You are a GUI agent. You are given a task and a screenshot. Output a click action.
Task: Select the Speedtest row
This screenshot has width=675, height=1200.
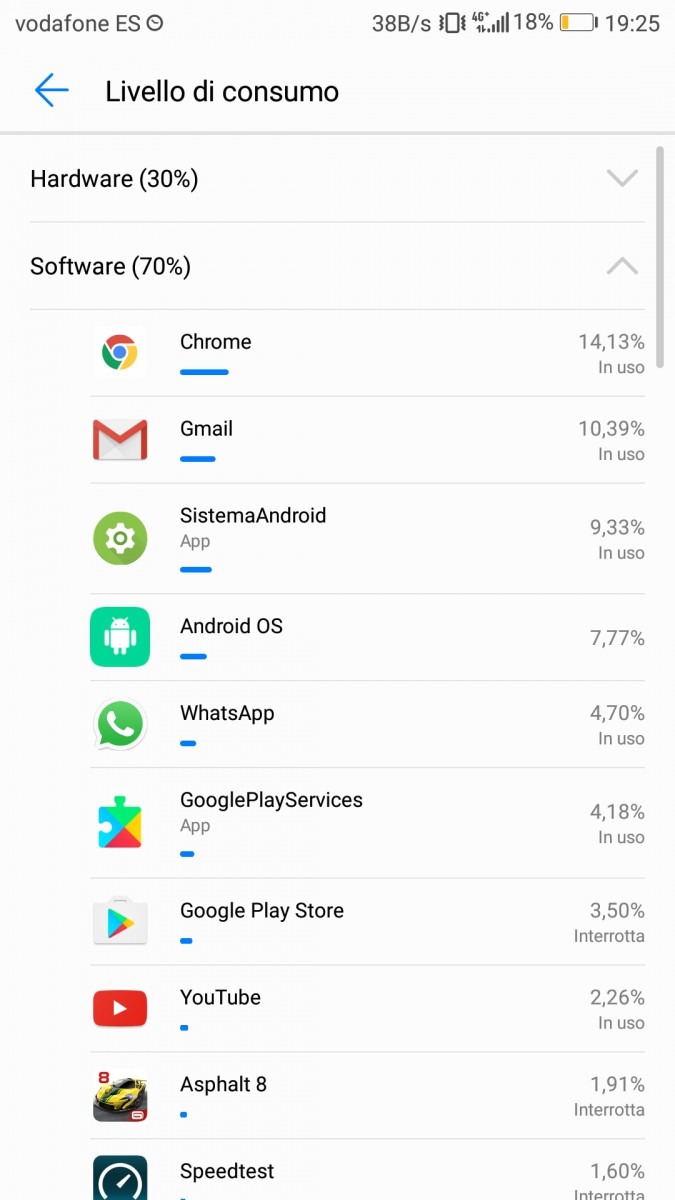[x=366, y=1175]
